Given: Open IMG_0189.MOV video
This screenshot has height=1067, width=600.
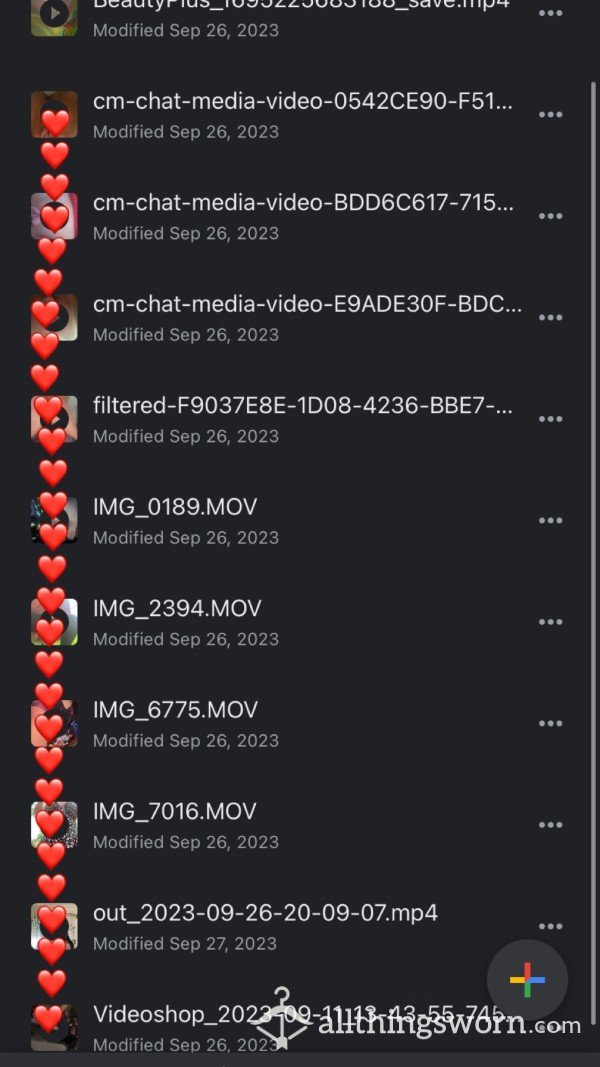Looking at the screenshot, I should click(x=175, y=508).
